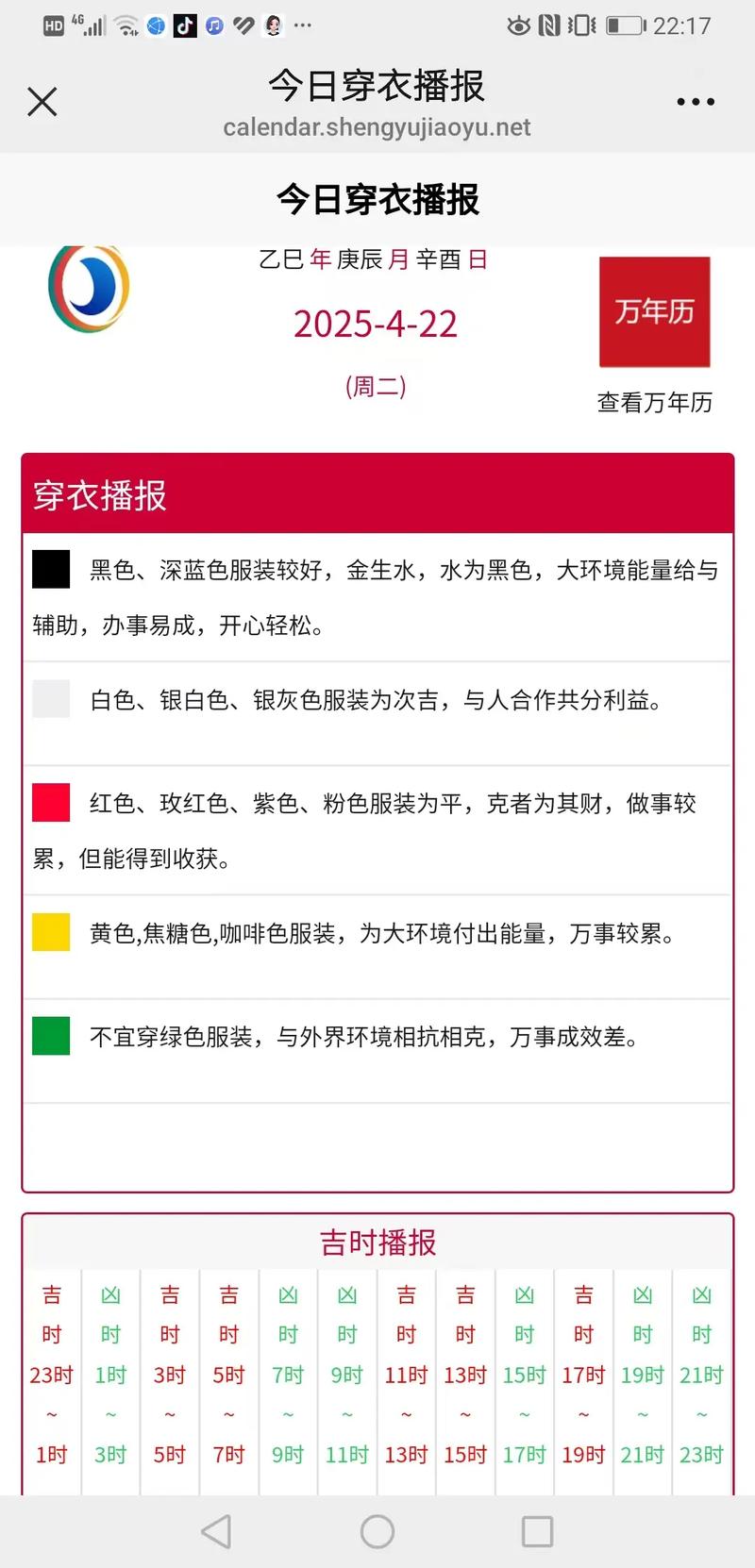The image size is (755, 1568).
Task: Tap the eye protection mode status icon
Action: (x=519, y=27)
